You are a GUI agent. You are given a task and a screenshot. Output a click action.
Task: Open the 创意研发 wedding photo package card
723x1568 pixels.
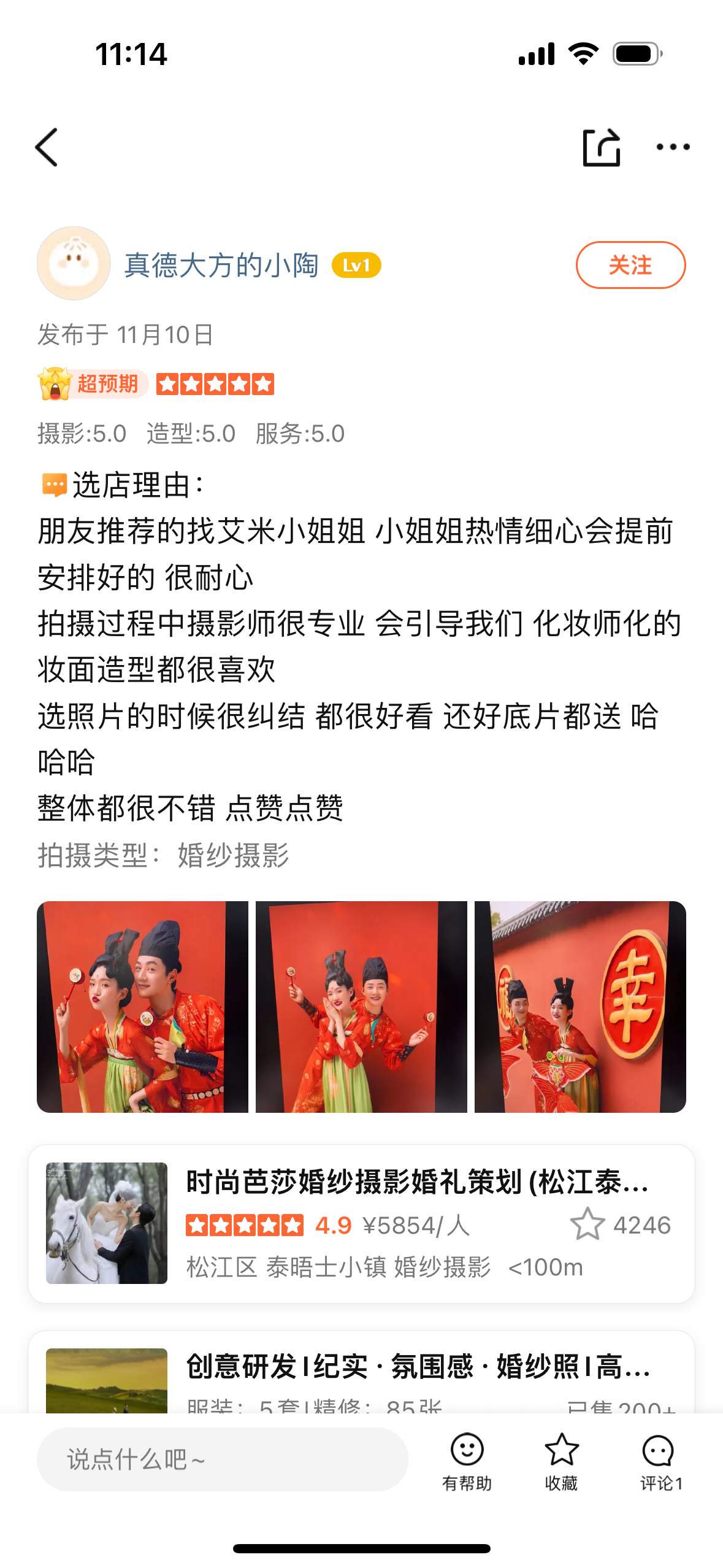[361, 1374]
